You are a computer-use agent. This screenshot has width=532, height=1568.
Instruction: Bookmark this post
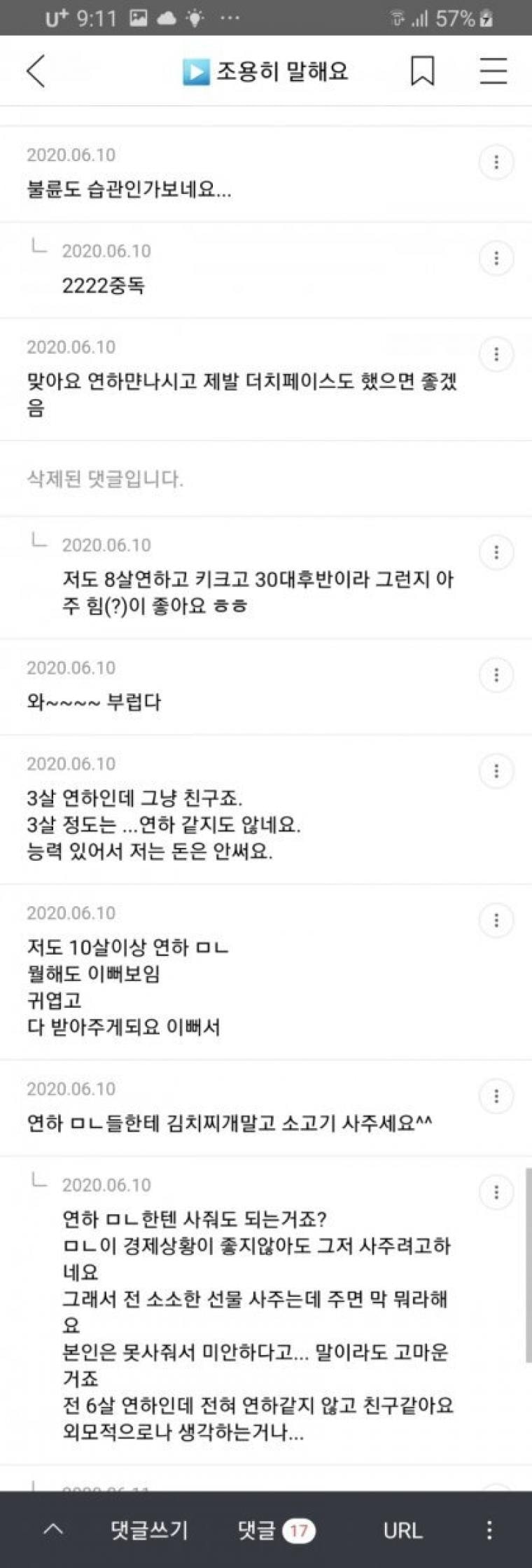pyautogui.click(x=422, y=71)
